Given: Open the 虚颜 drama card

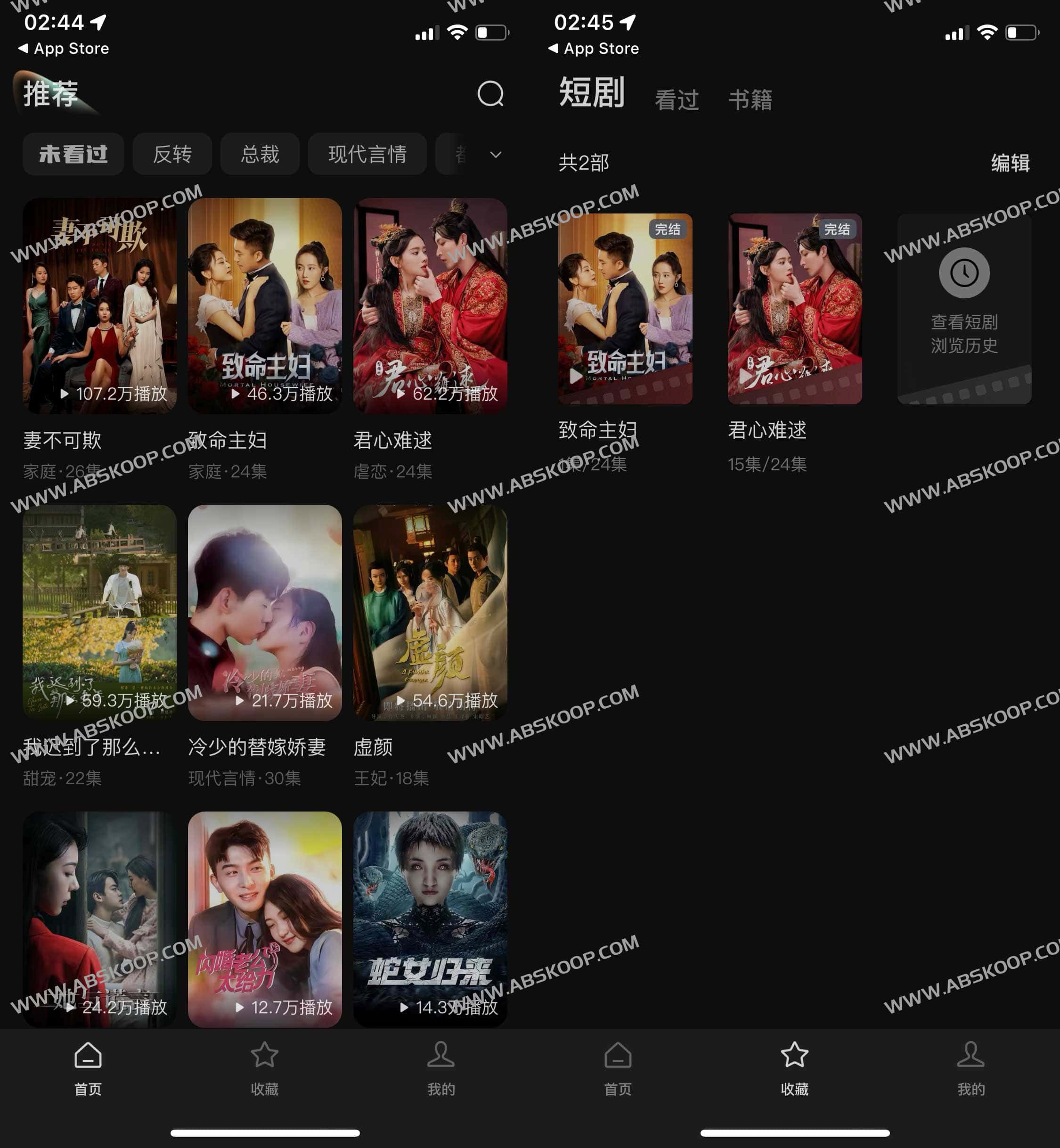Looking at the screenshot, I should coord(430,612).
